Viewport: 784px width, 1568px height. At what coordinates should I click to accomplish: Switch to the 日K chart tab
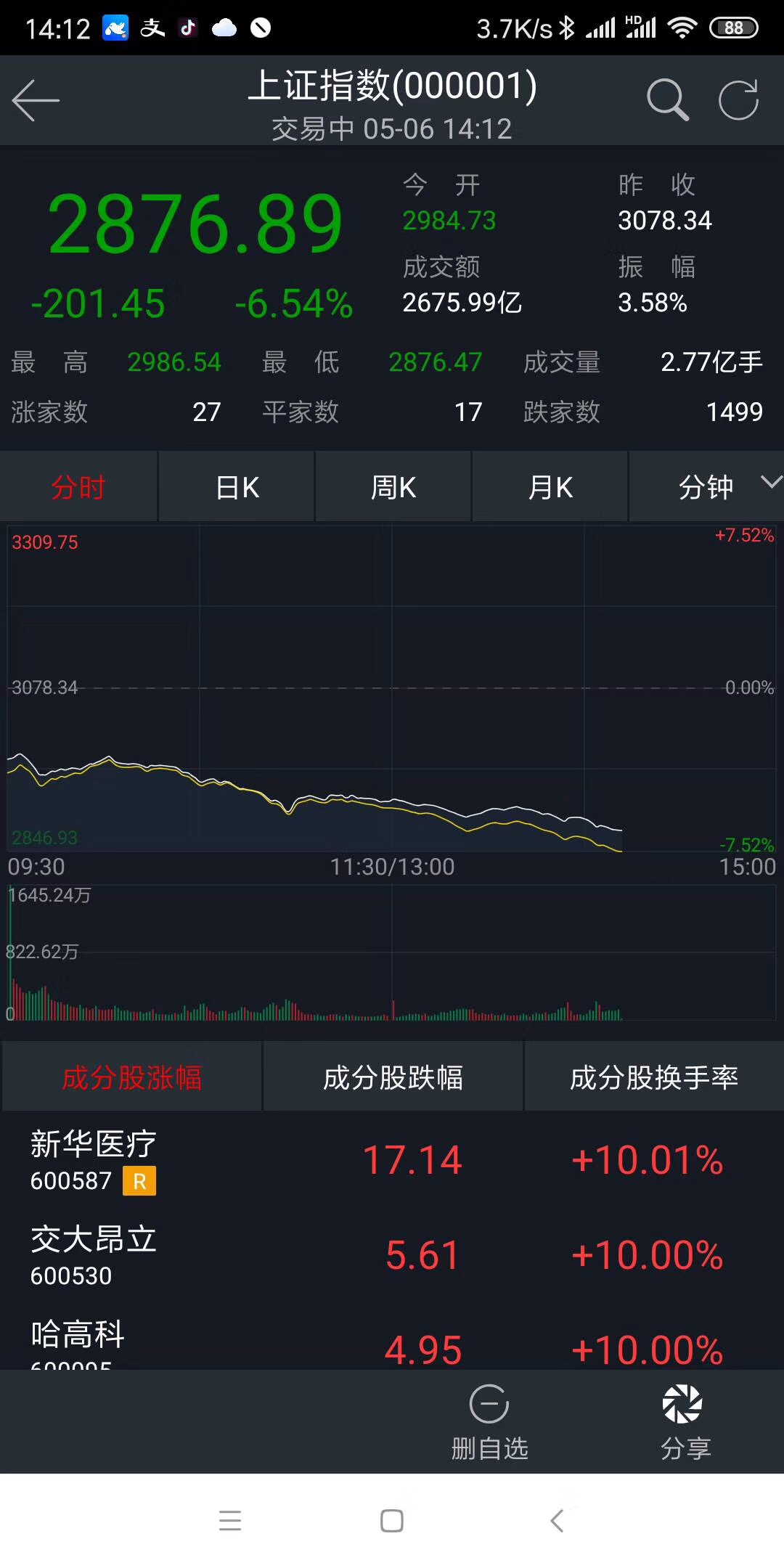coord(237,487)
